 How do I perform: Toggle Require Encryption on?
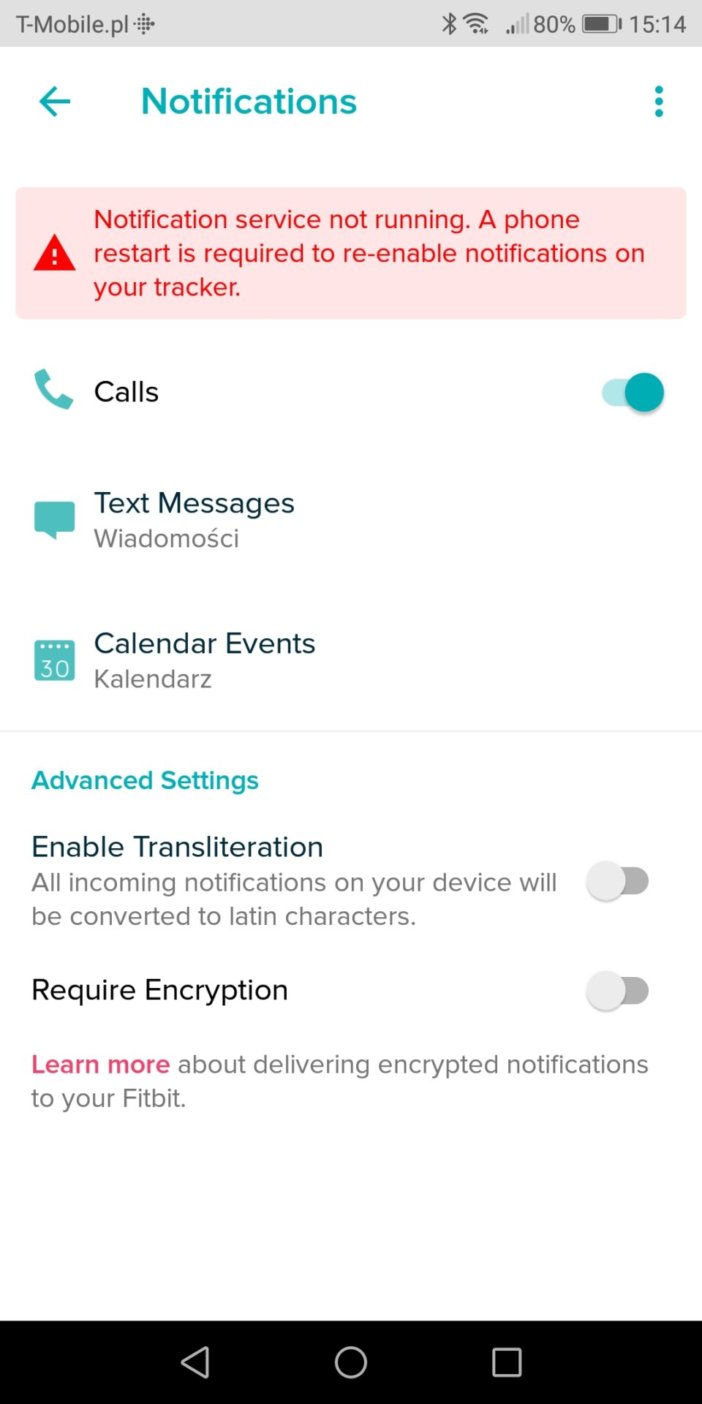[x=618, y=991]
